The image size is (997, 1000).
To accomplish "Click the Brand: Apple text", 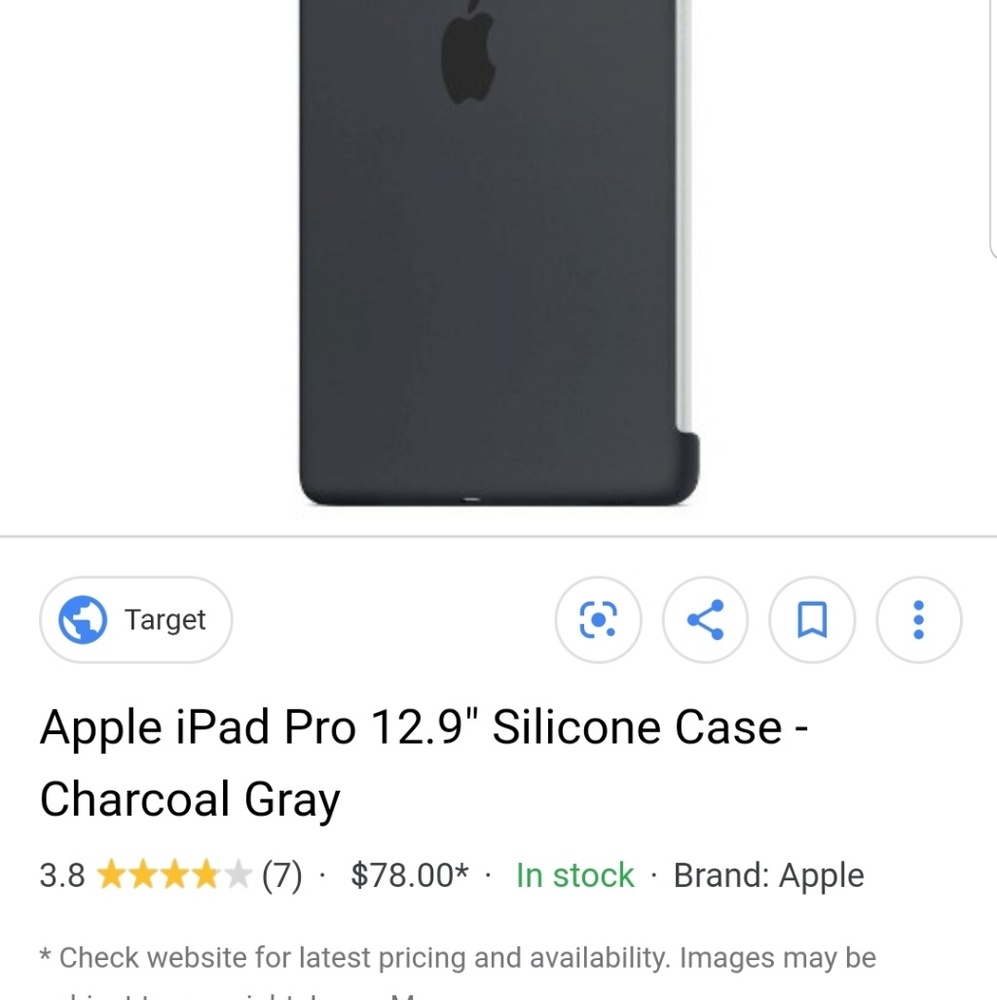I will coord(768,874).
